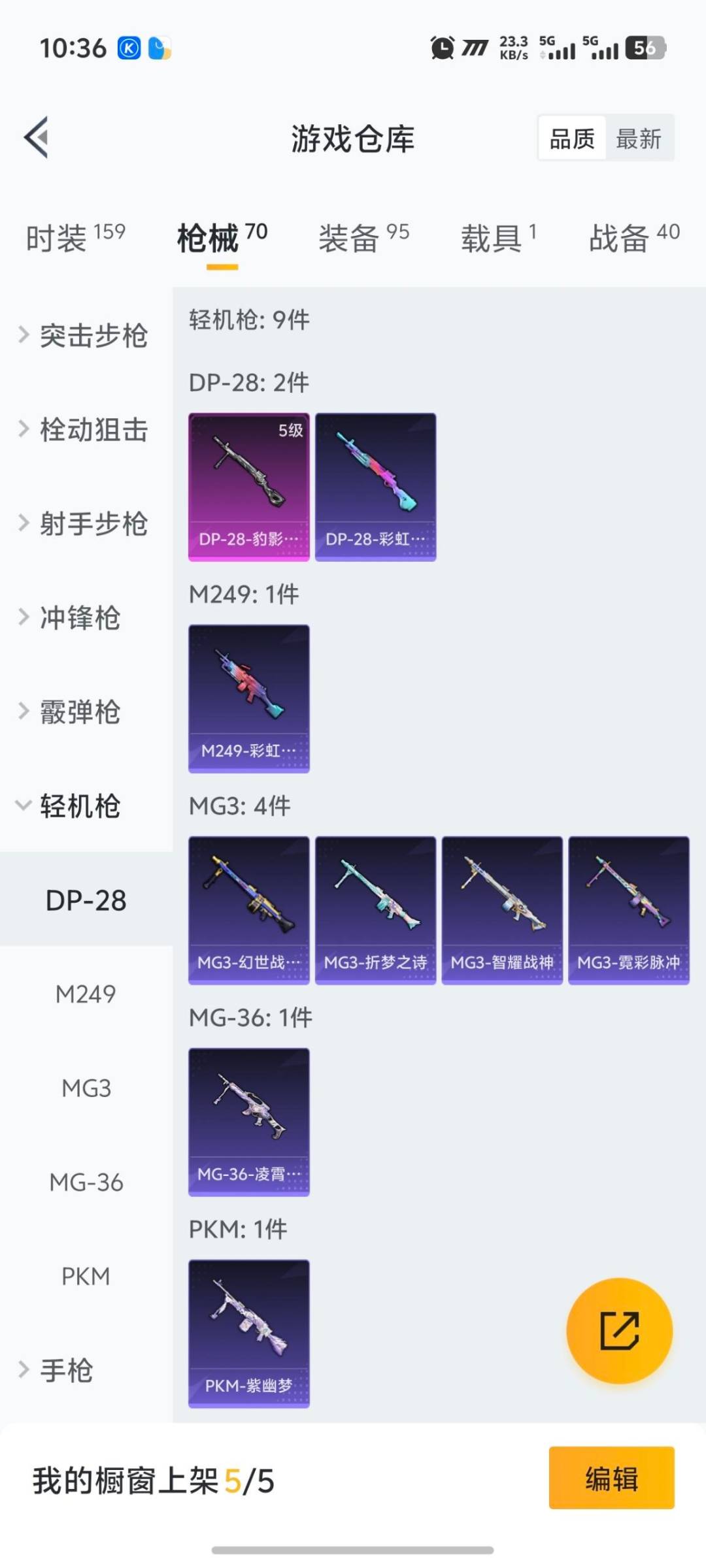Open the MG-36-凌霄 skin card
The height and width of the screenshot is (1568, 706).
[248, 1120]
